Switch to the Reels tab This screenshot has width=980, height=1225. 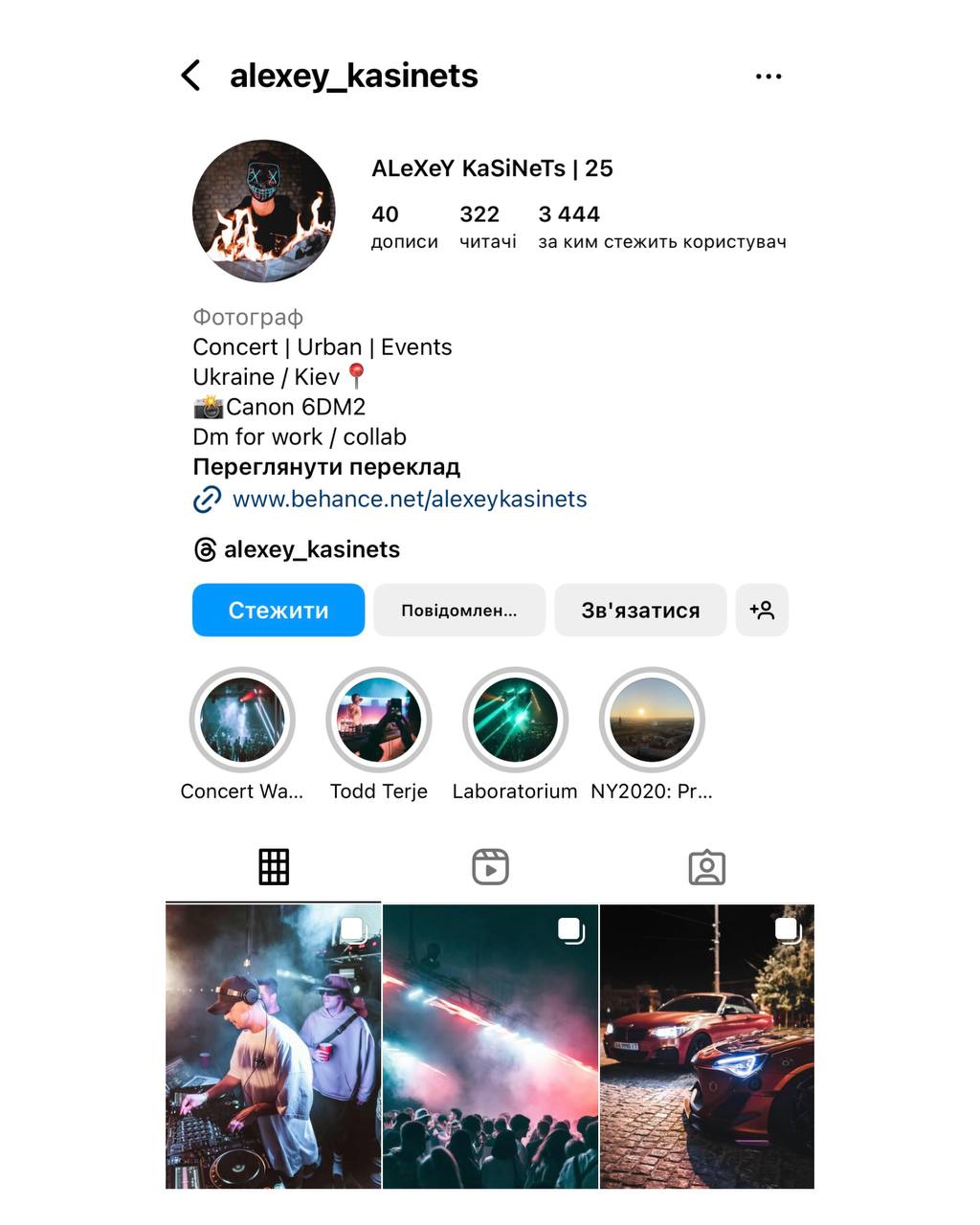490,867
